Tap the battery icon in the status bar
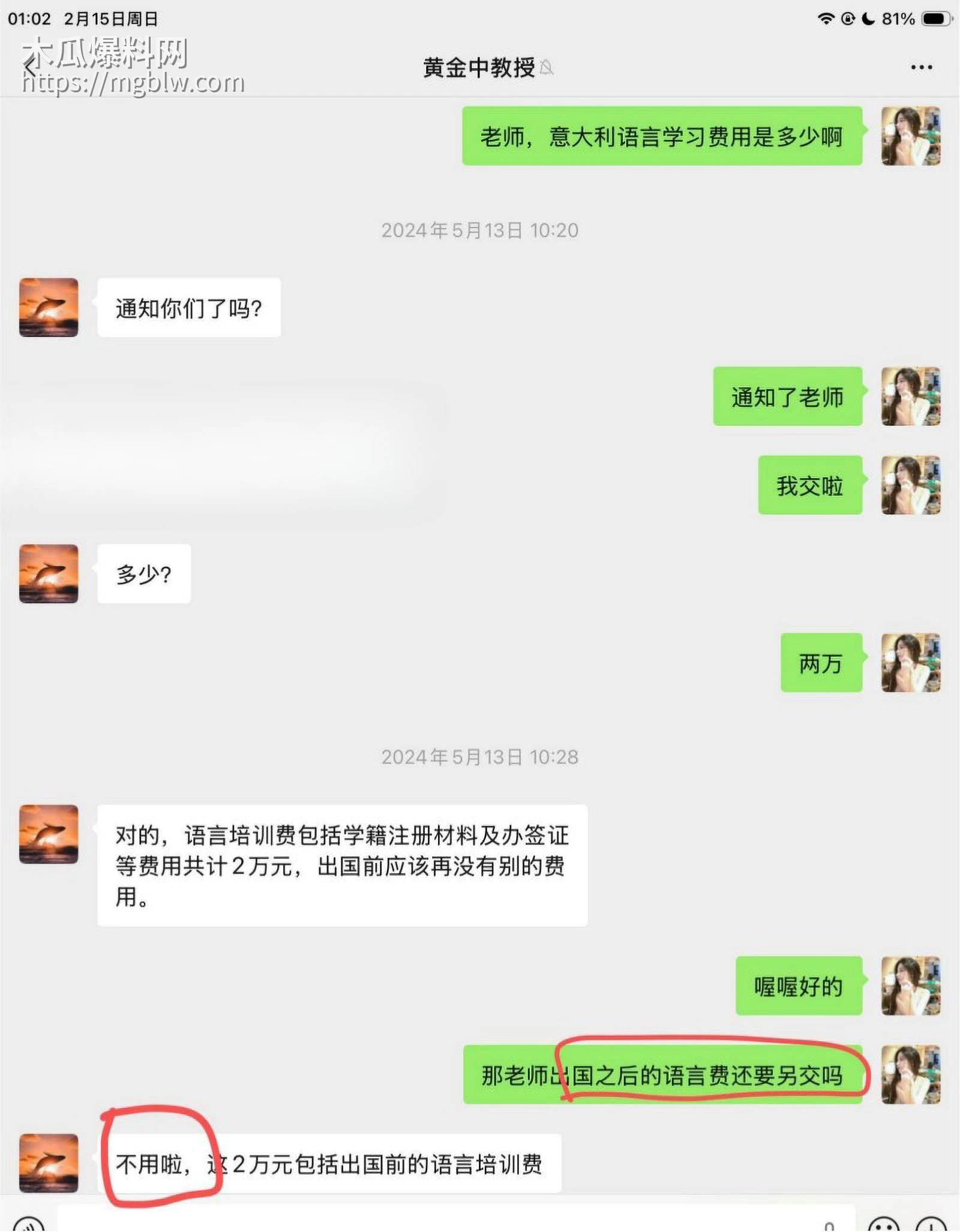 click(936, 18)
